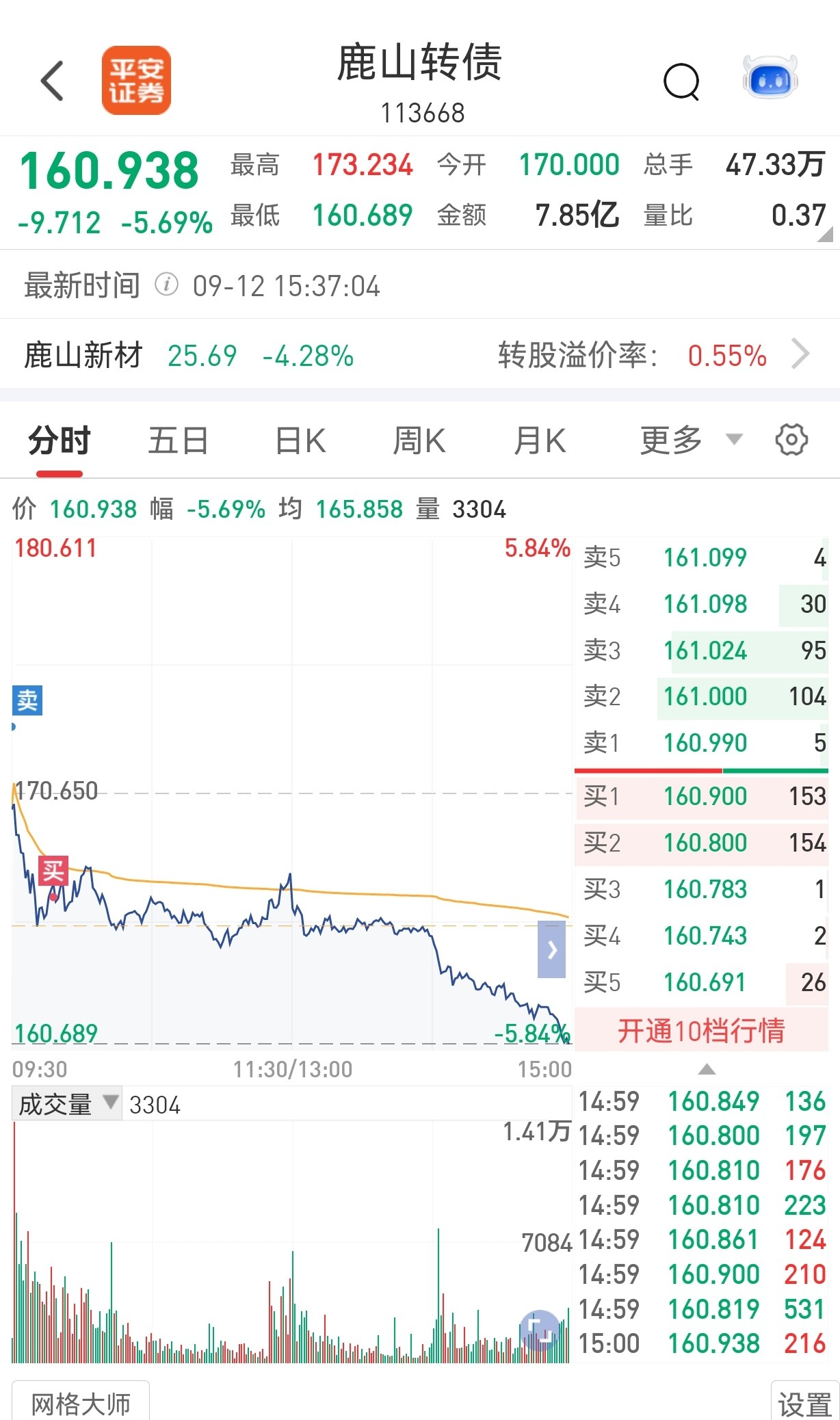Open the 设置 button at bottom right
Screen dimensions: 840x1420
click(x=804, y=1404)
